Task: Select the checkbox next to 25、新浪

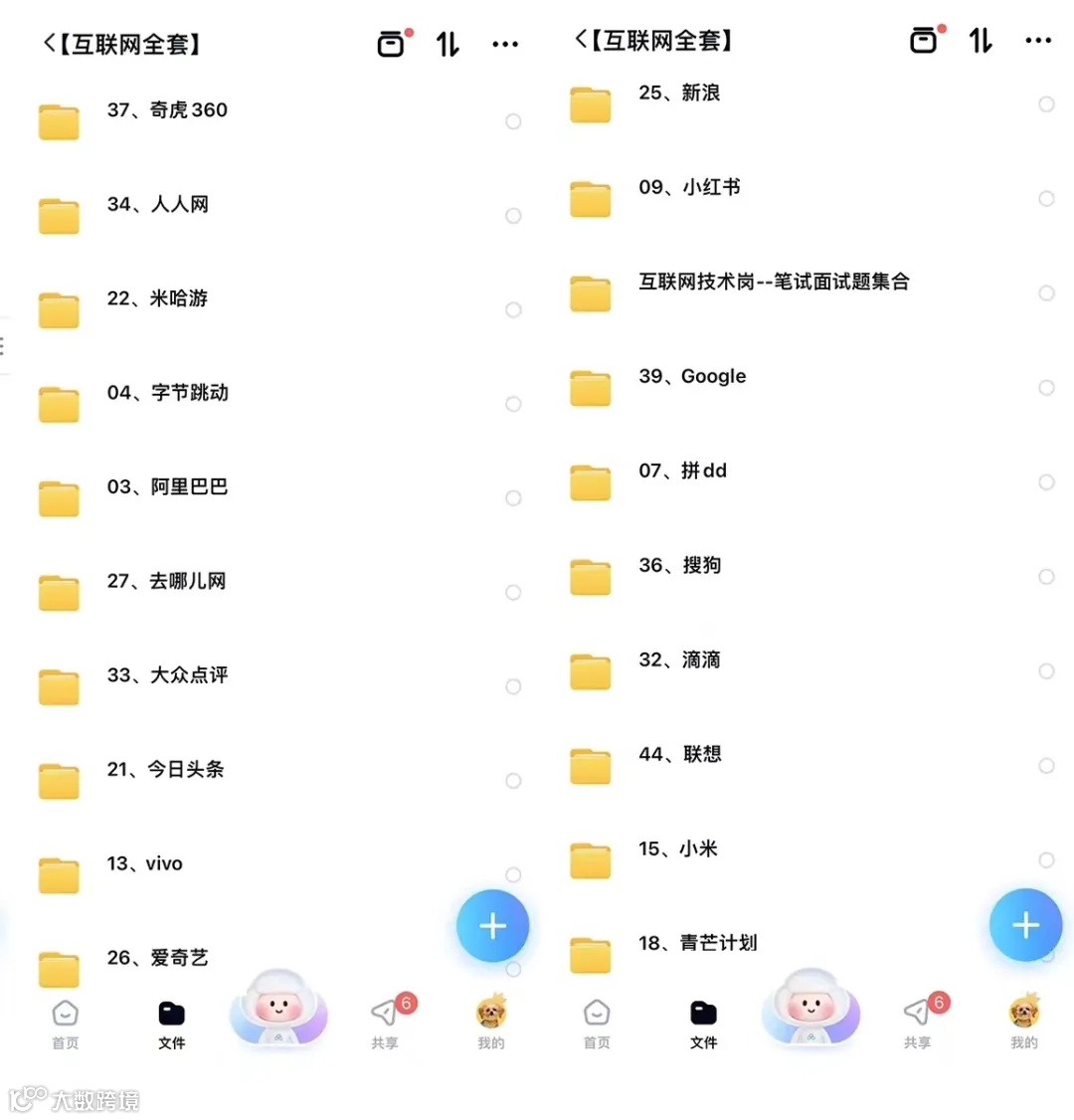Action: pyautogui.click(x=1046, y=103)
